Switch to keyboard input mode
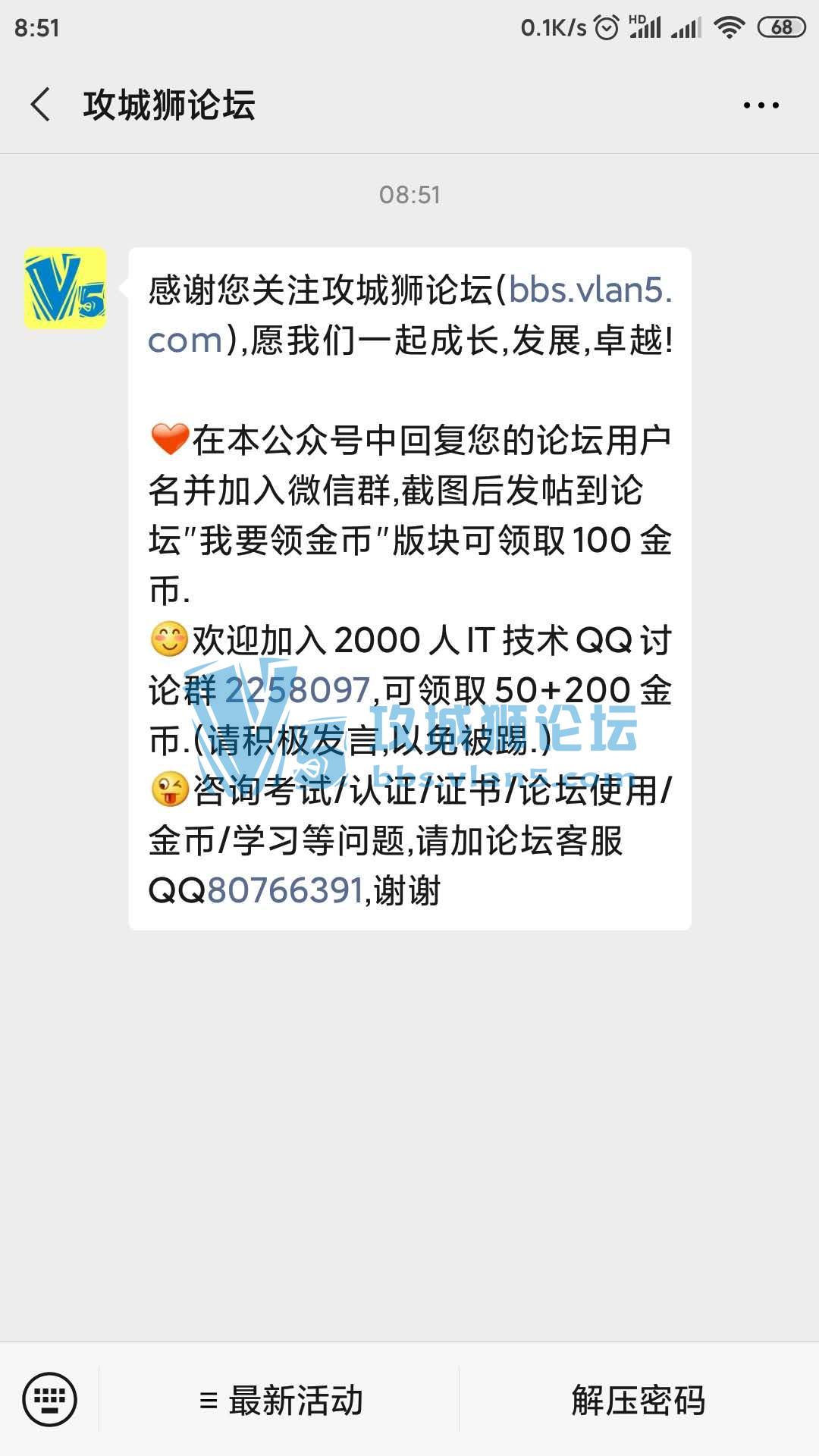Image resolution: width=819 pixels, height=1456 pixels. 50,1399
